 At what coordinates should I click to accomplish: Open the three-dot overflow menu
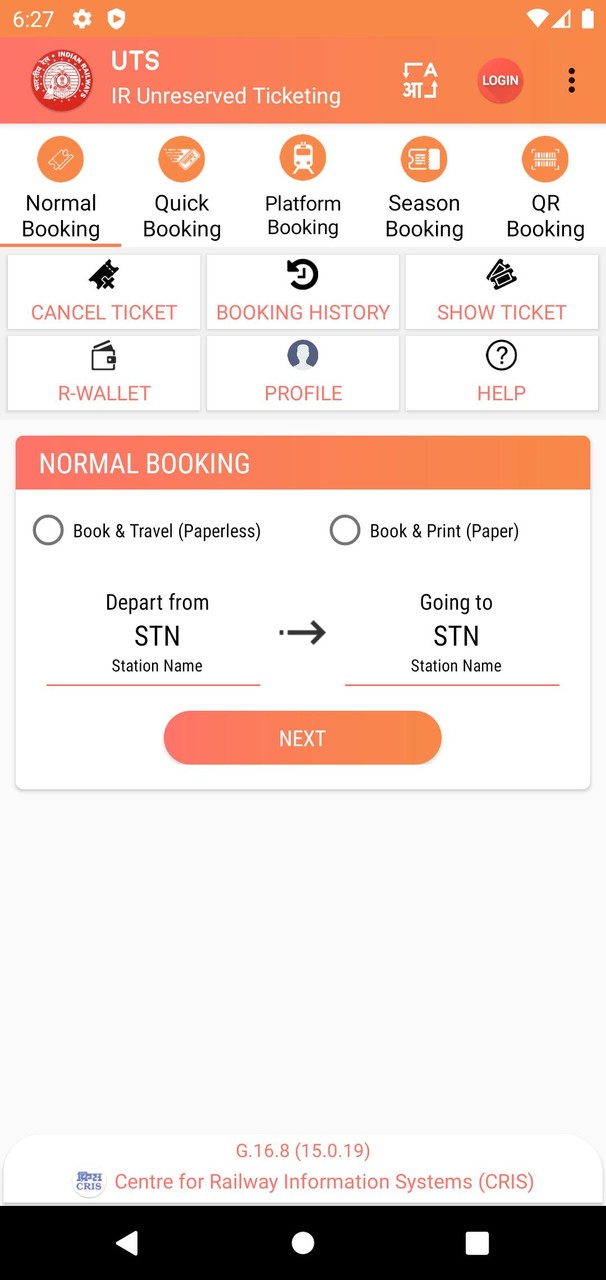click(571, 81)
